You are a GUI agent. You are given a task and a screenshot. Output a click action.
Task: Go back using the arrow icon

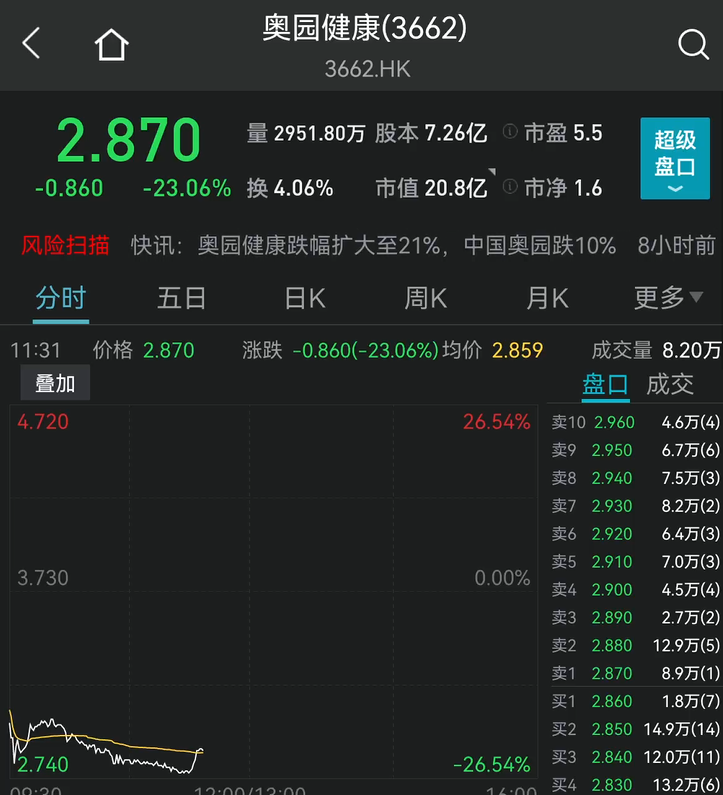[32, 44]
